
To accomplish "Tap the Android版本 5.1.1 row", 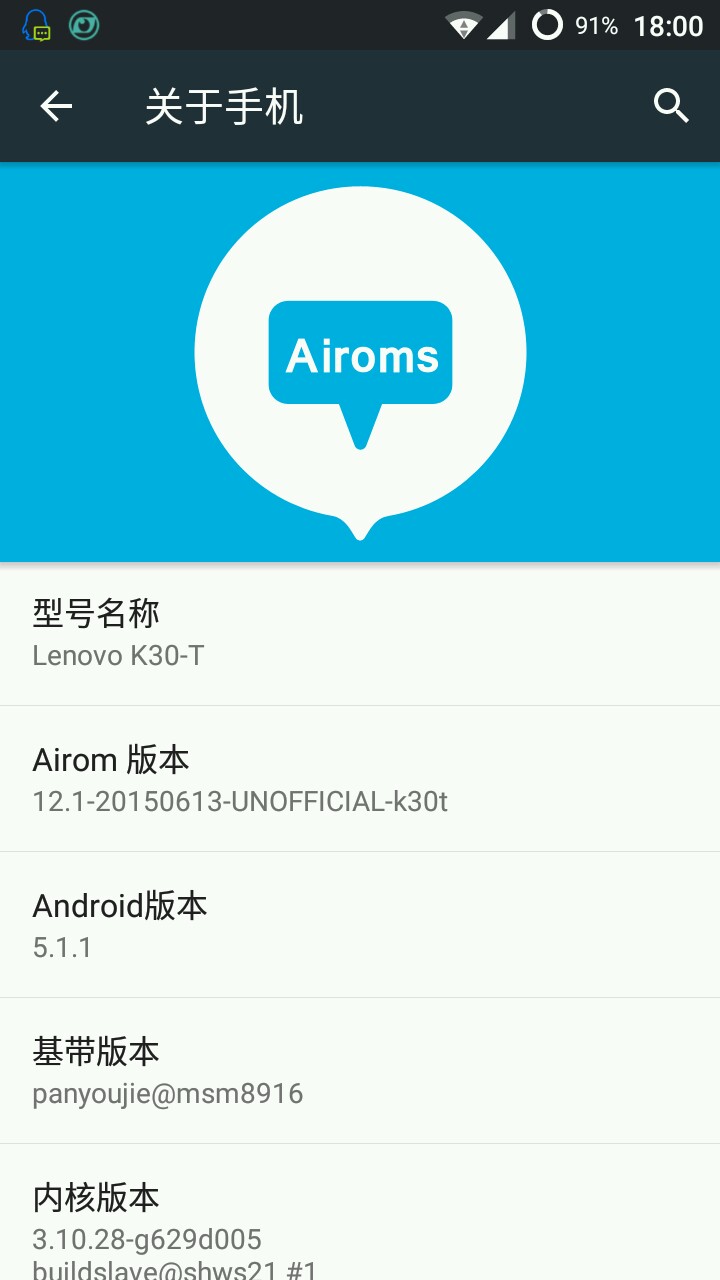I will pyautogui.click(x=360, y=925).
